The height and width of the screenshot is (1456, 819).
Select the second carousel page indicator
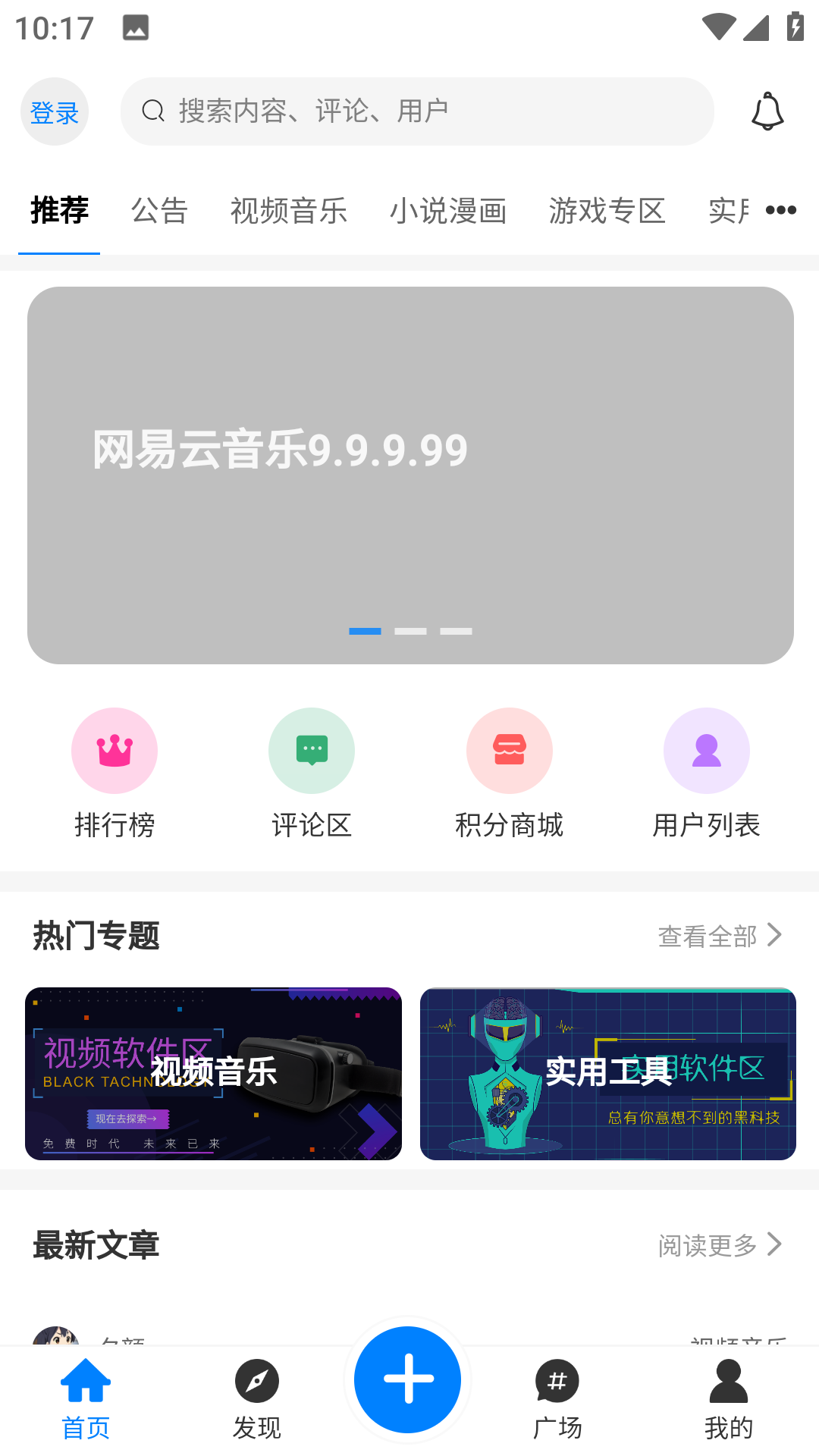[411, 631]
